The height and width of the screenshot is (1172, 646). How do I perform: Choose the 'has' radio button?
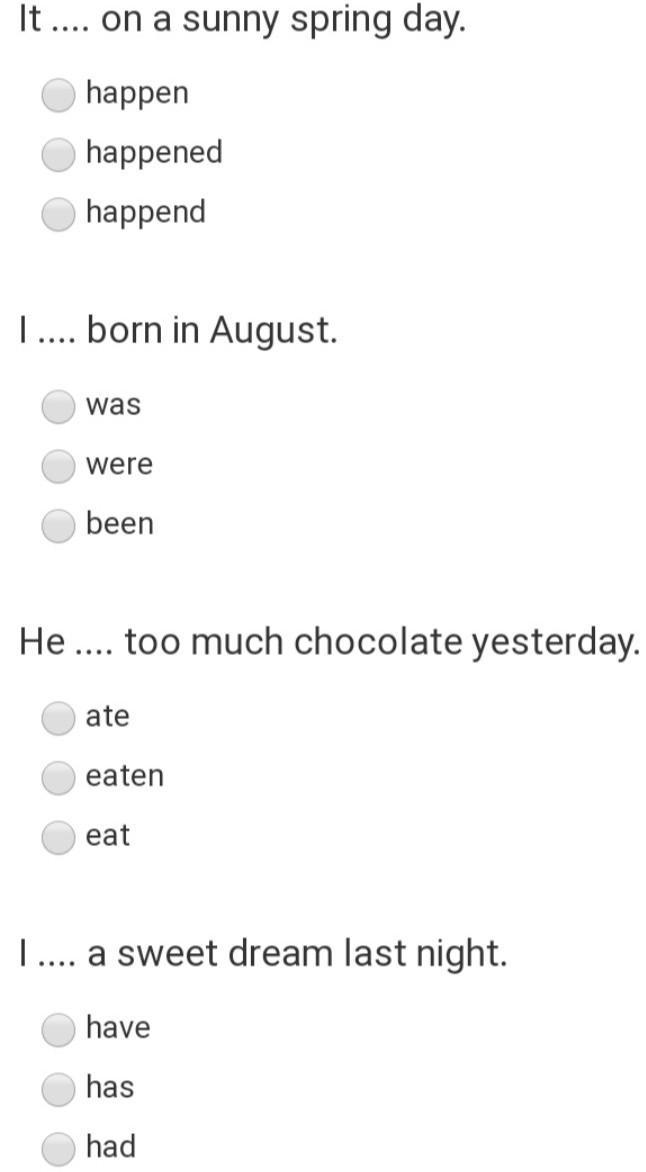(58, 1090)
